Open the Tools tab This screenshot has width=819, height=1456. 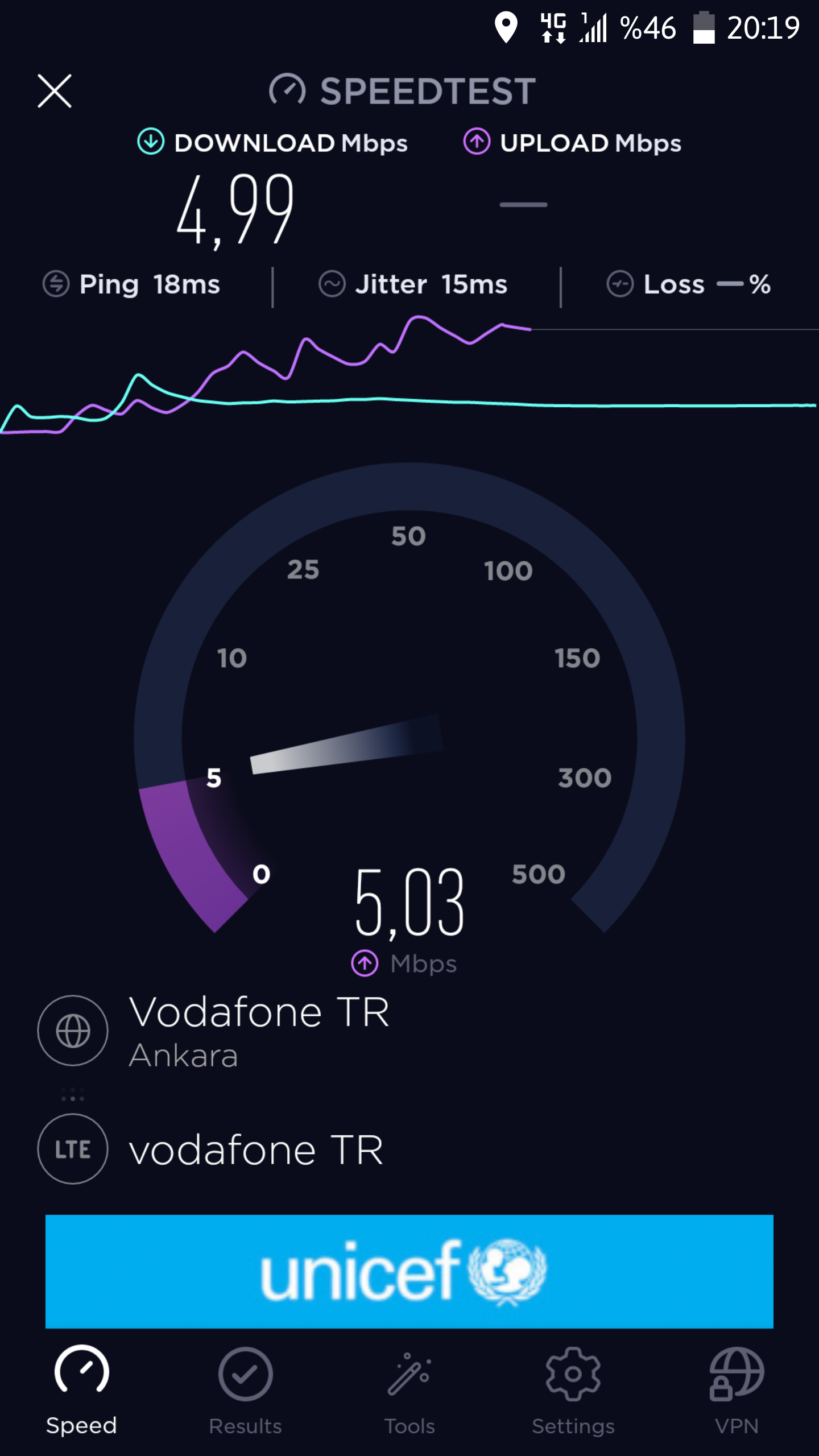coord(409,1391)
